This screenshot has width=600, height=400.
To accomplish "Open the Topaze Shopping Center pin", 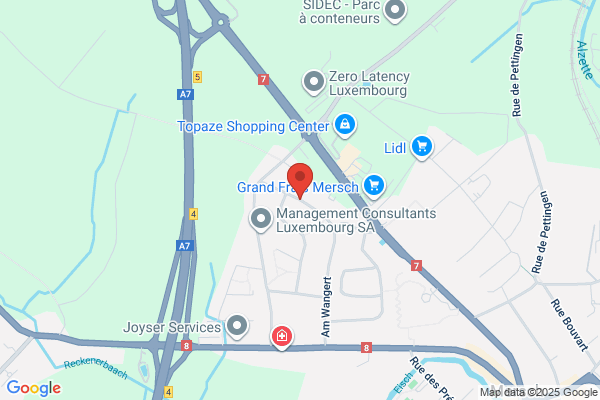I will tap(345, 125).
